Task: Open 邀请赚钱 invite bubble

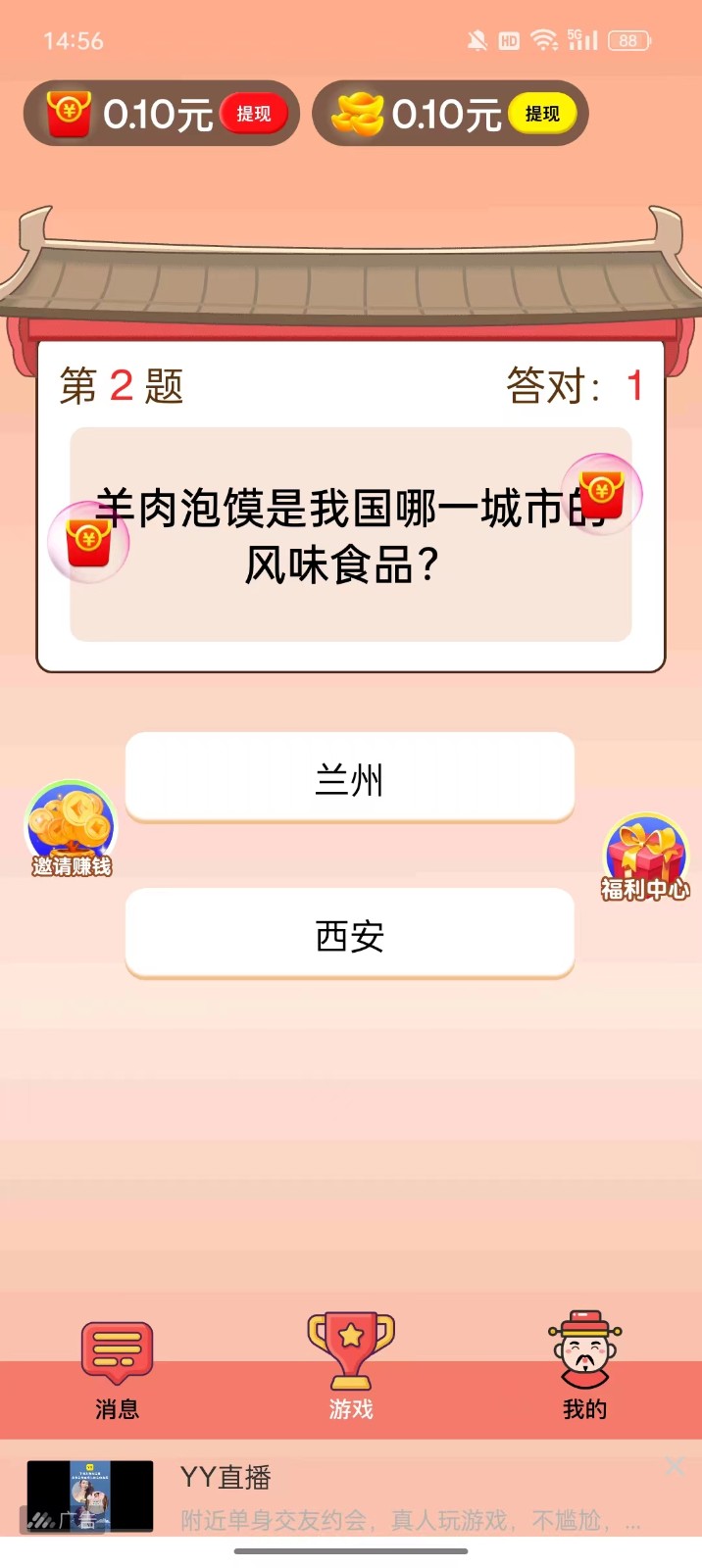Action: click(71, 828)
